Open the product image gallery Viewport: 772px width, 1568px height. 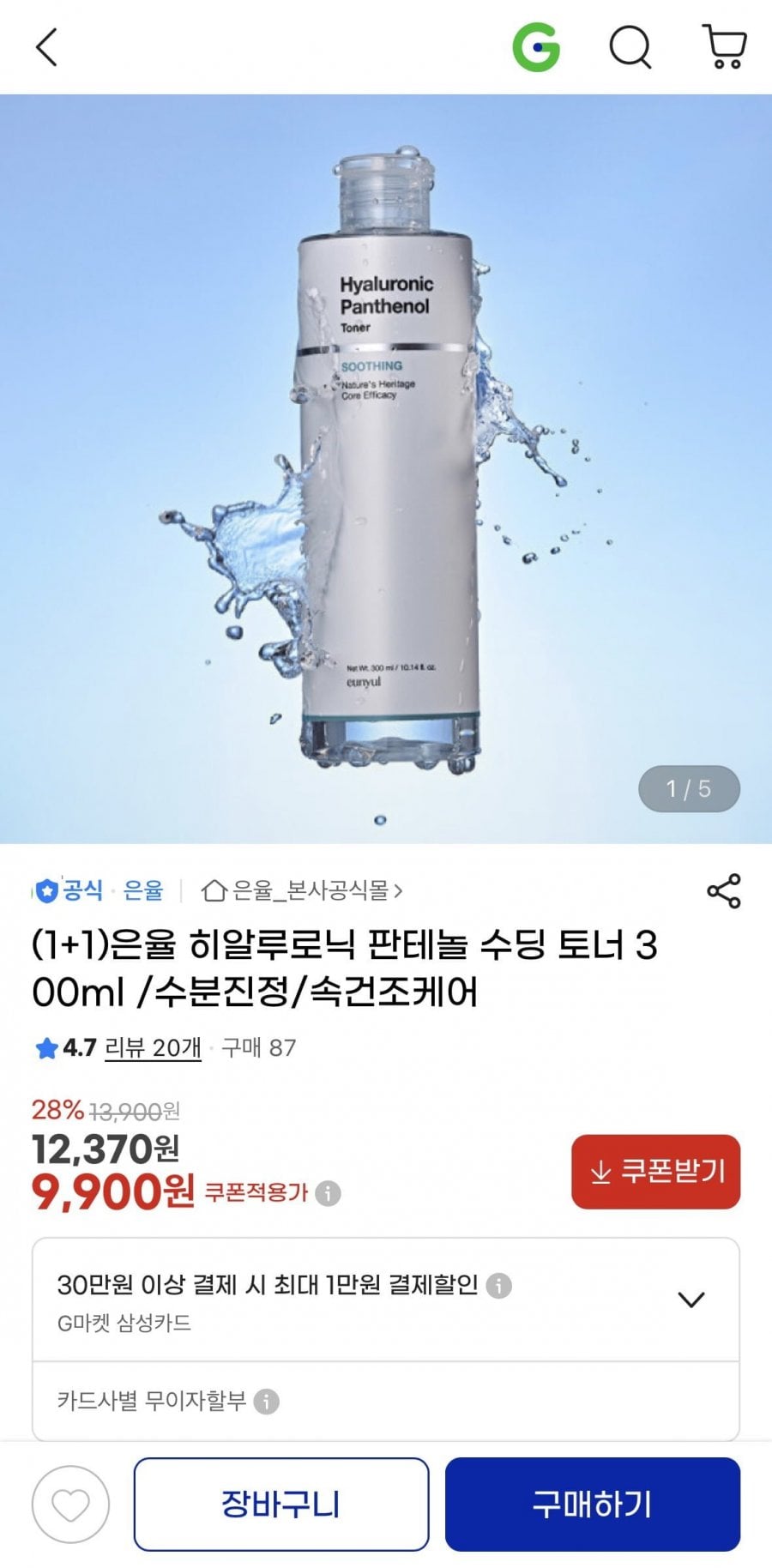386,467
